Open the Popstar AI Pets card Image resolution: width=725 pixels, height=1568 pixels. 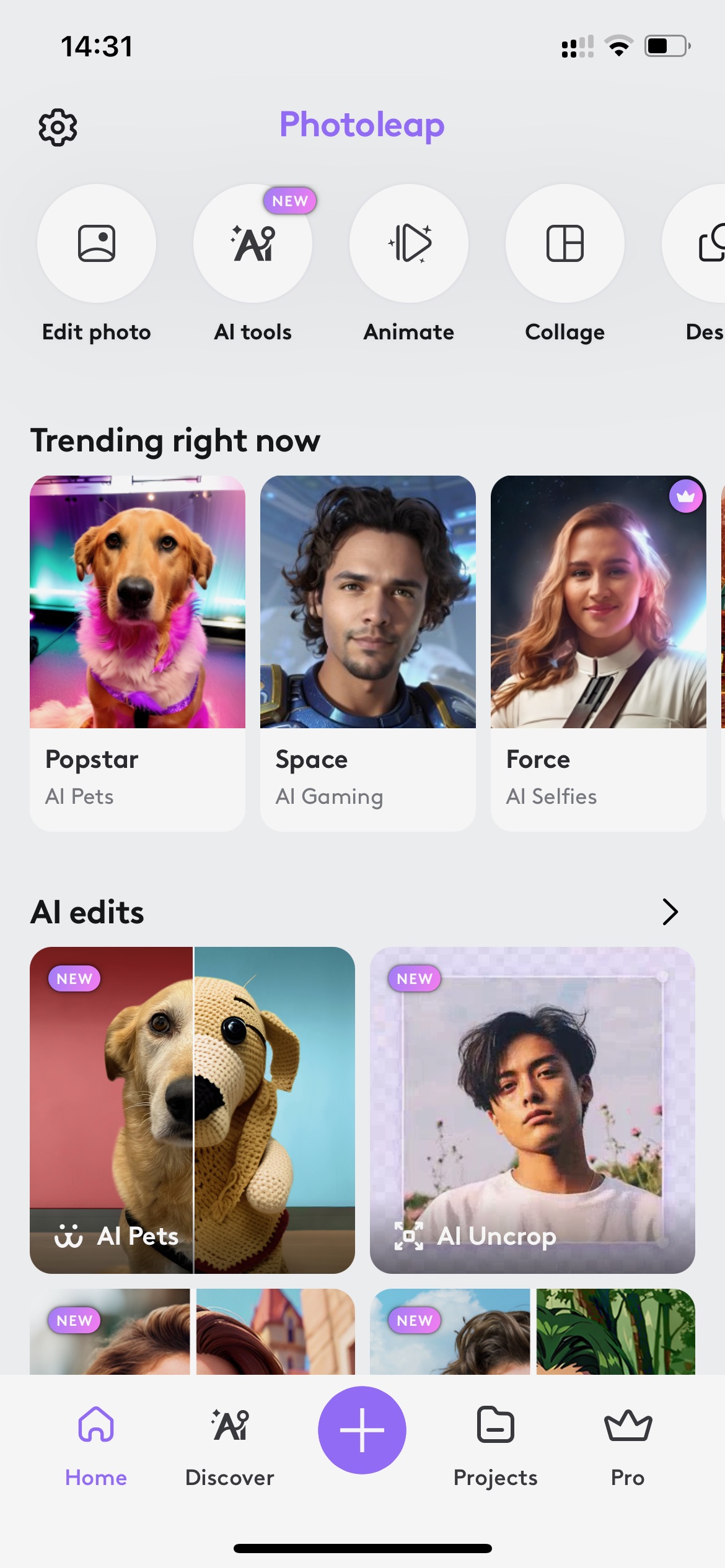[138, 653]
